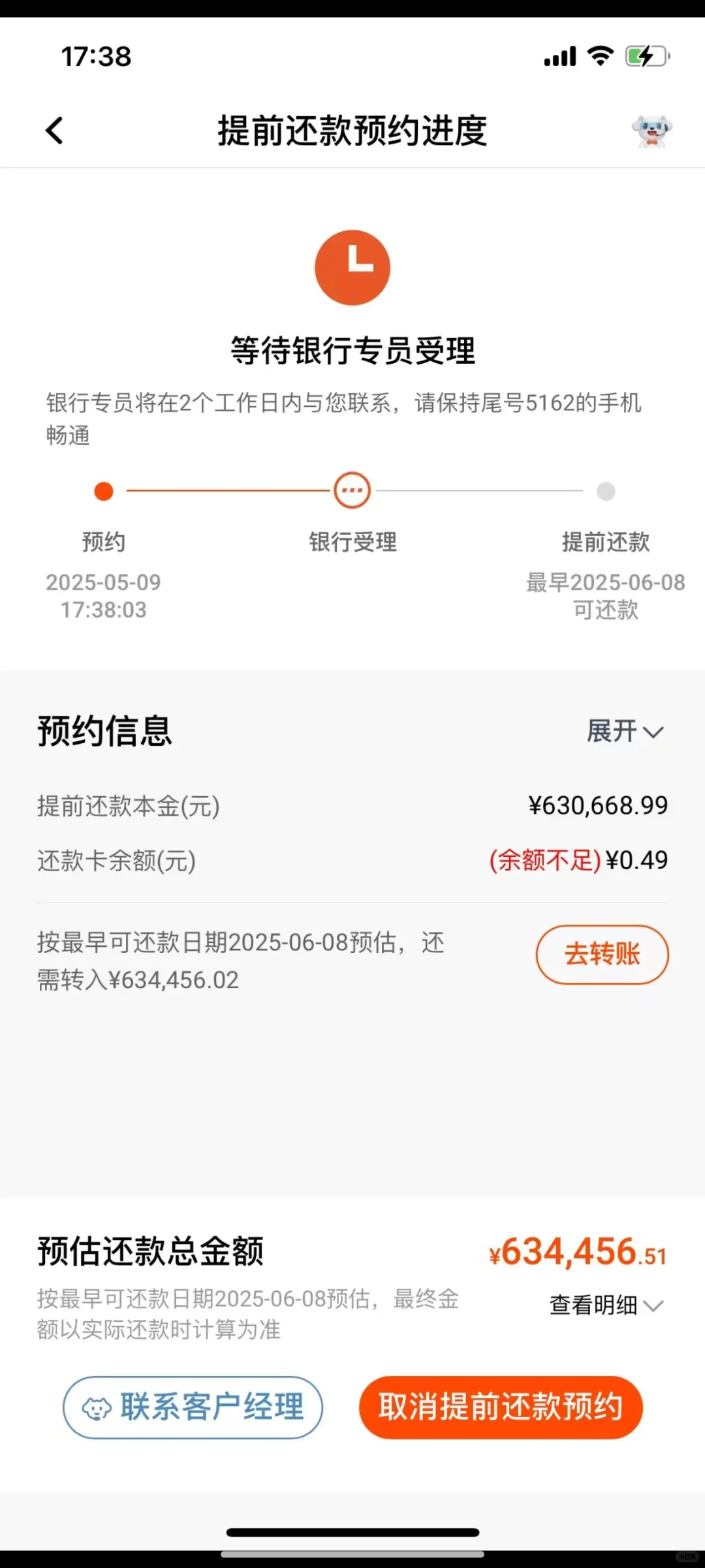The height and width of the screenshot is (1568, 705).
Task: Expand 预约信息 with 展开
Action: coord(625,731)
